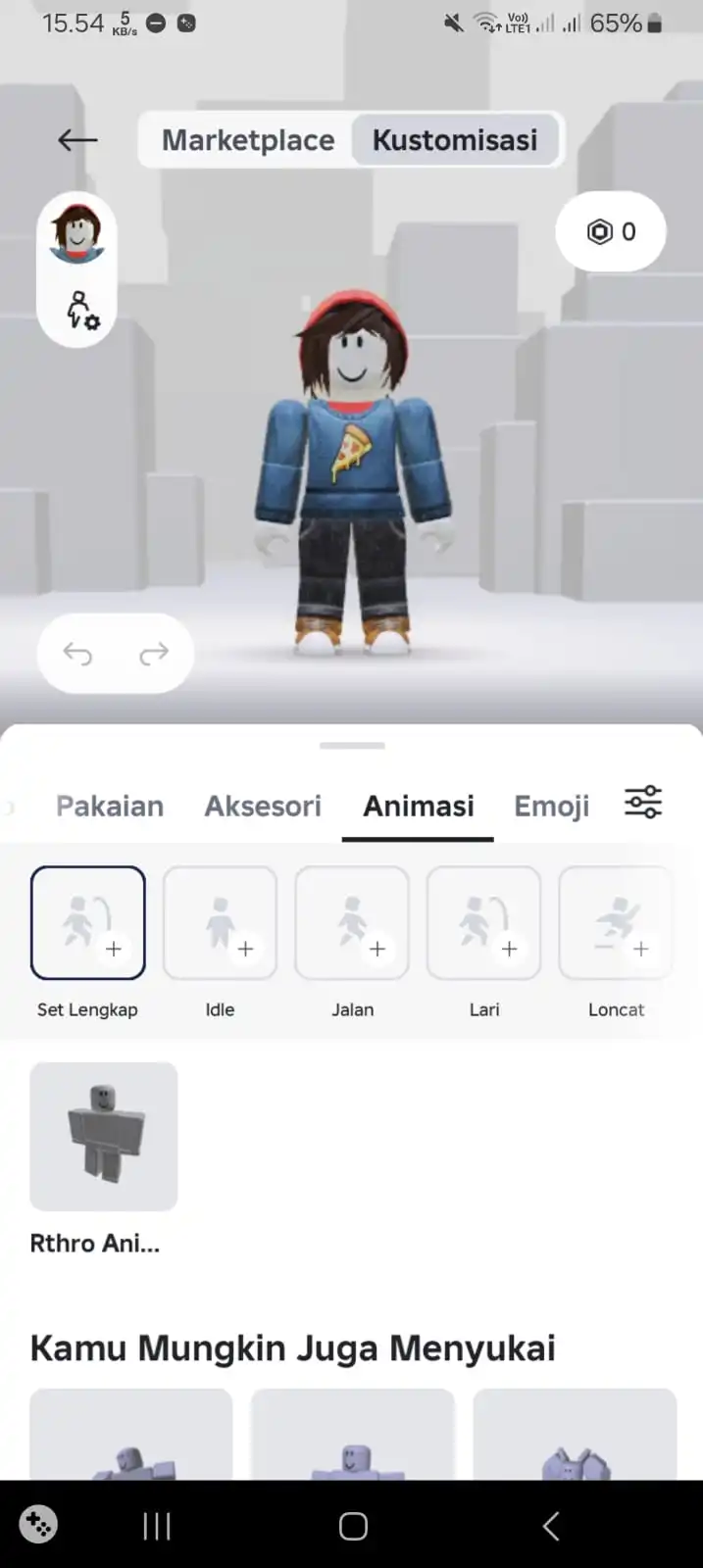Undo the last avatar change
Viewport: 703px width, 1568px height.
(x=77, y=653)
